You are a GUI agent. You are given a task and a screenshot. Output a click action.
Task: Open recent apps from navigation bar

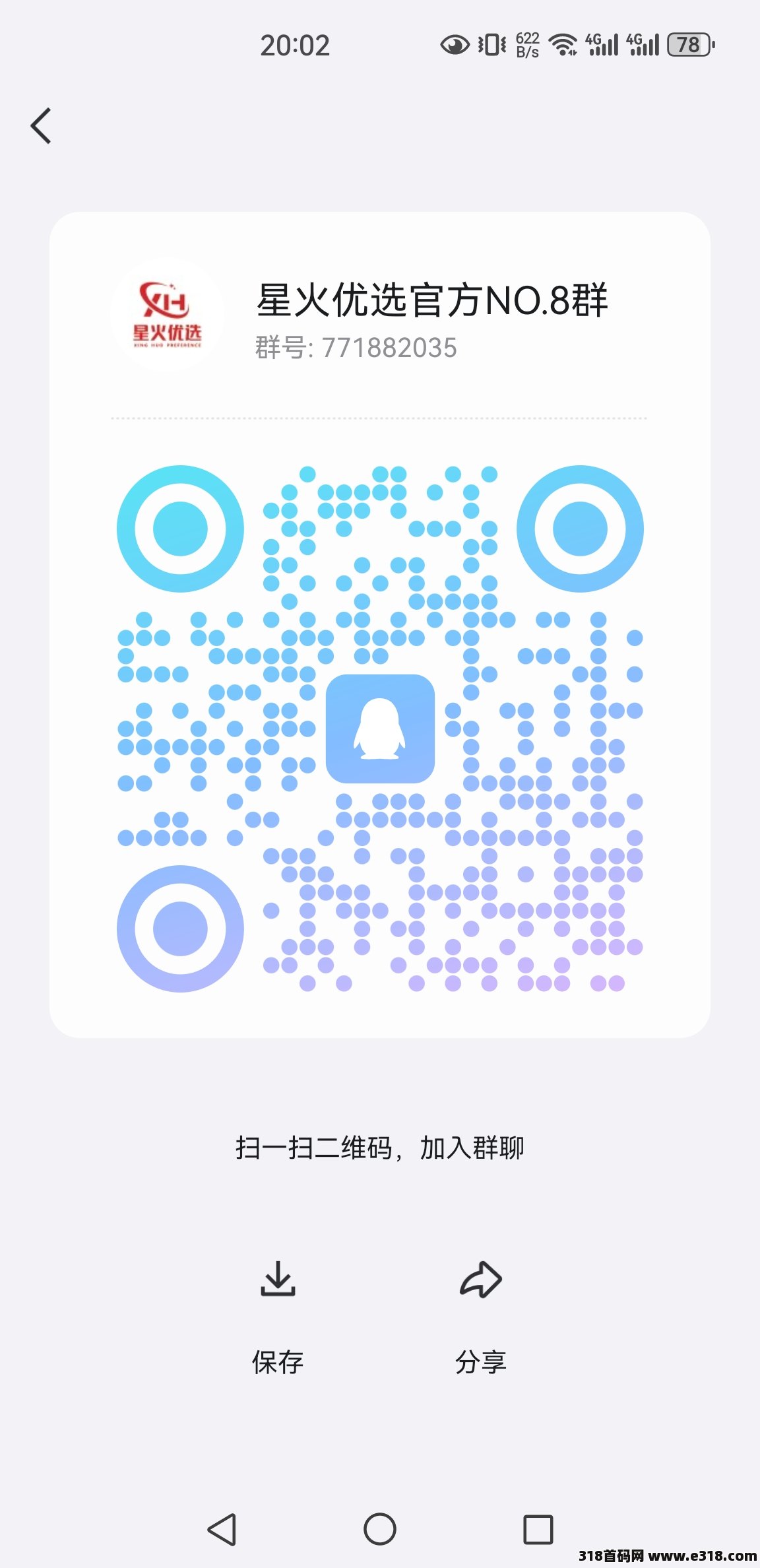538,1529
